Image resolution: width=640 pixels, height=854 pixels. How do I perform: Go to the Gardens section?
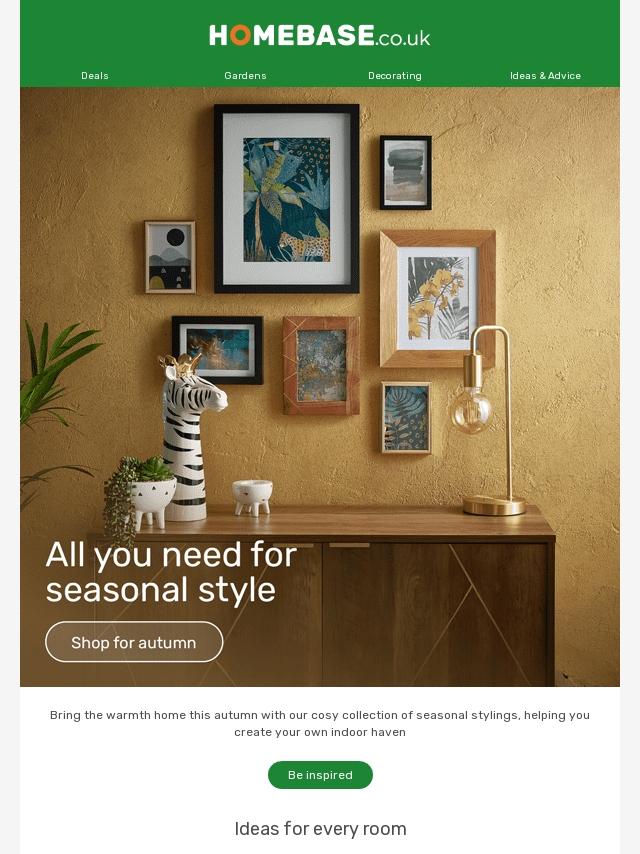tap(245, 76)
